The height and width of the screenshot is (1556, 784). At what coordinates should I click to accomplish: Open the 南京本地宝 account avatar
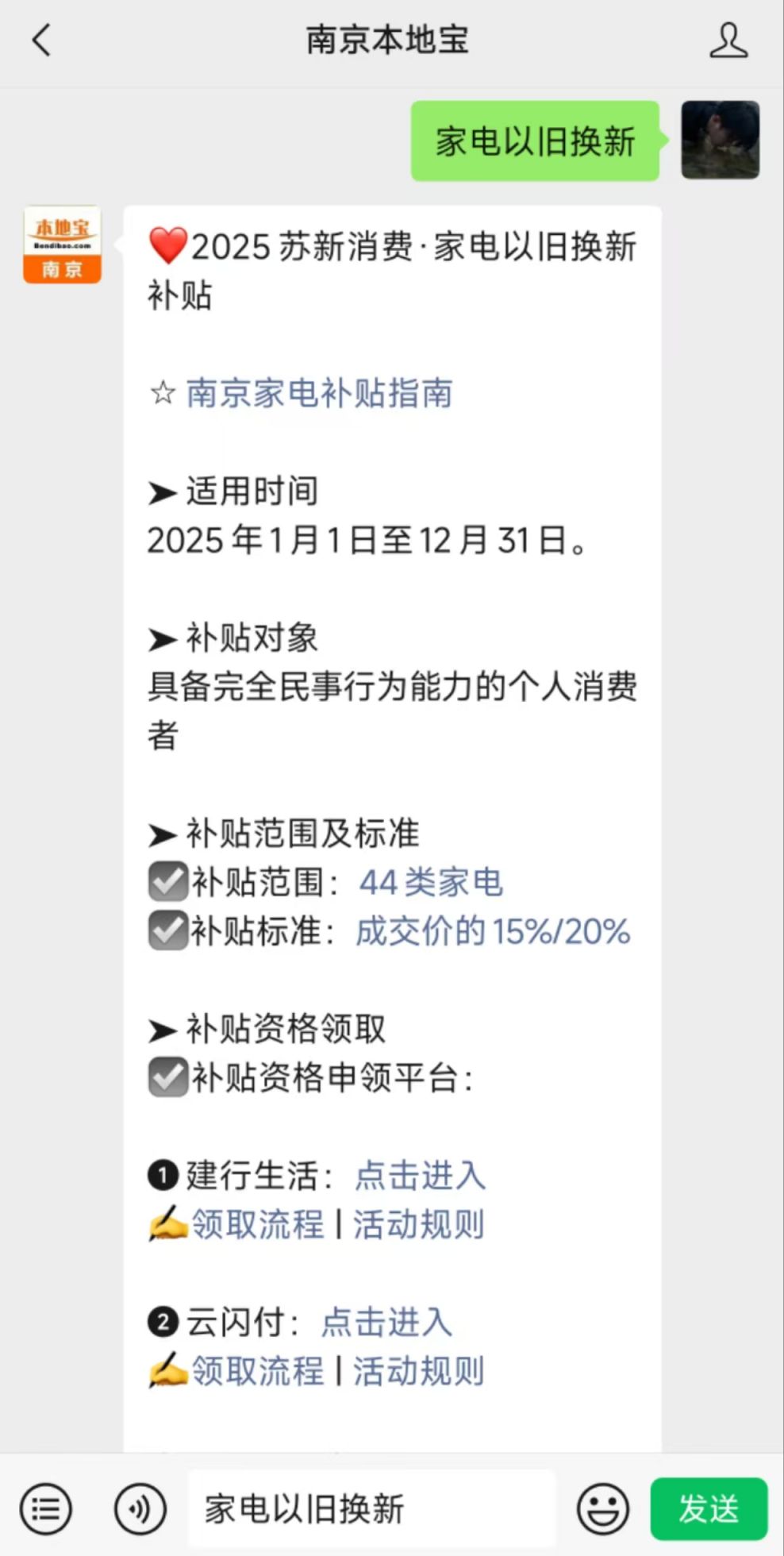point(62,245)
